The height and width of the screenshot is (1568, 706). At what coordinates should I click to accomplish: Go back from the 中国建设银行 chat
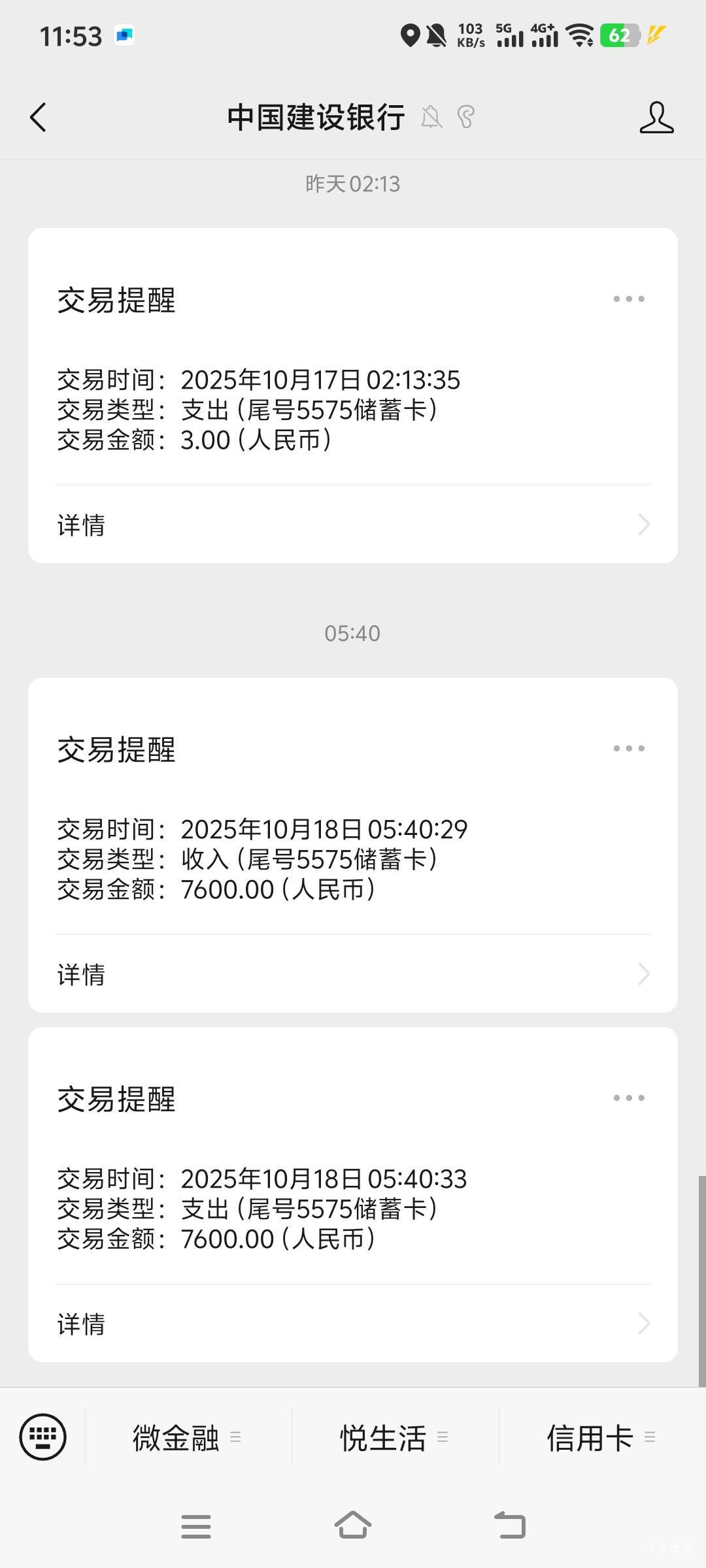(x=39, y=118)
